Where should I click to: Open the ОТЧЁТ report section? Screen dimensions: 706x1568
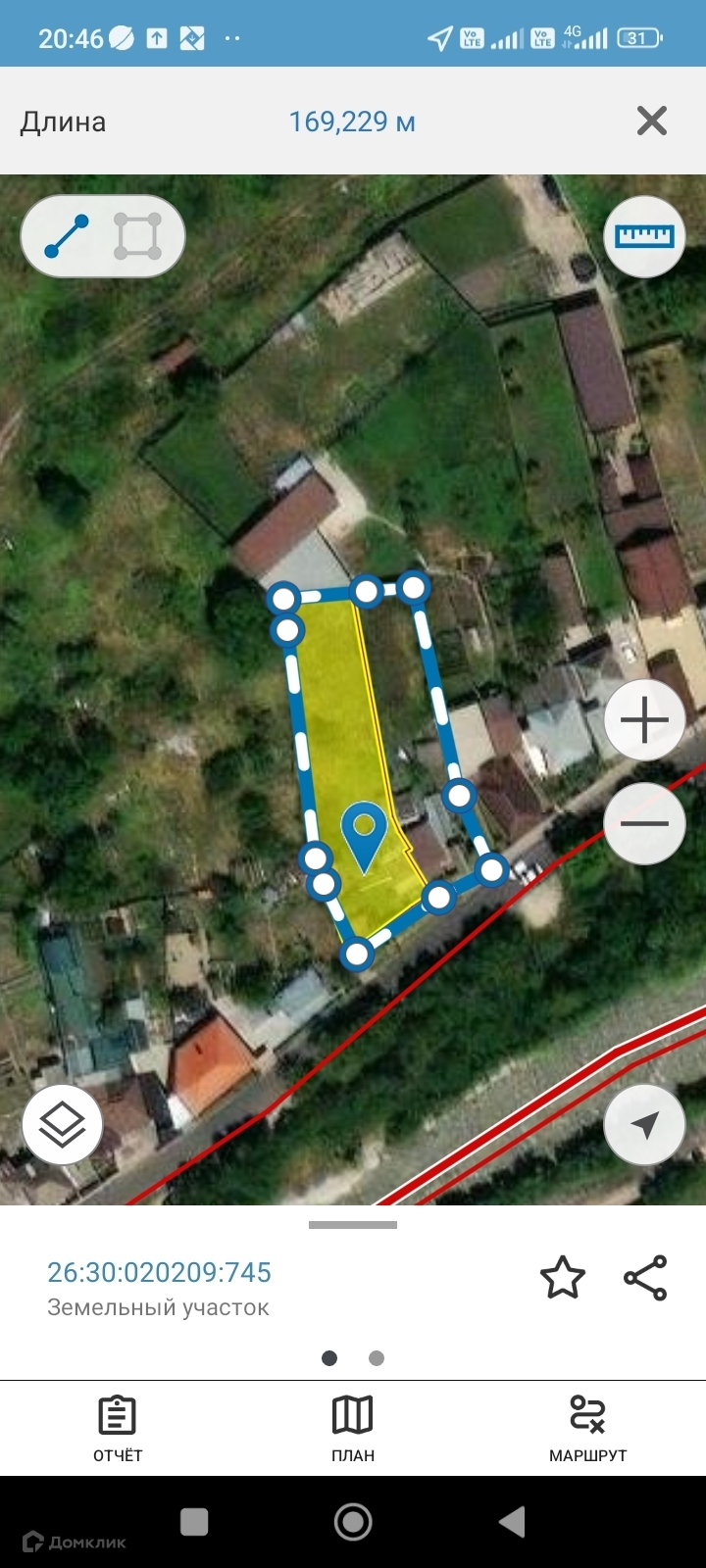point(118,1429)
